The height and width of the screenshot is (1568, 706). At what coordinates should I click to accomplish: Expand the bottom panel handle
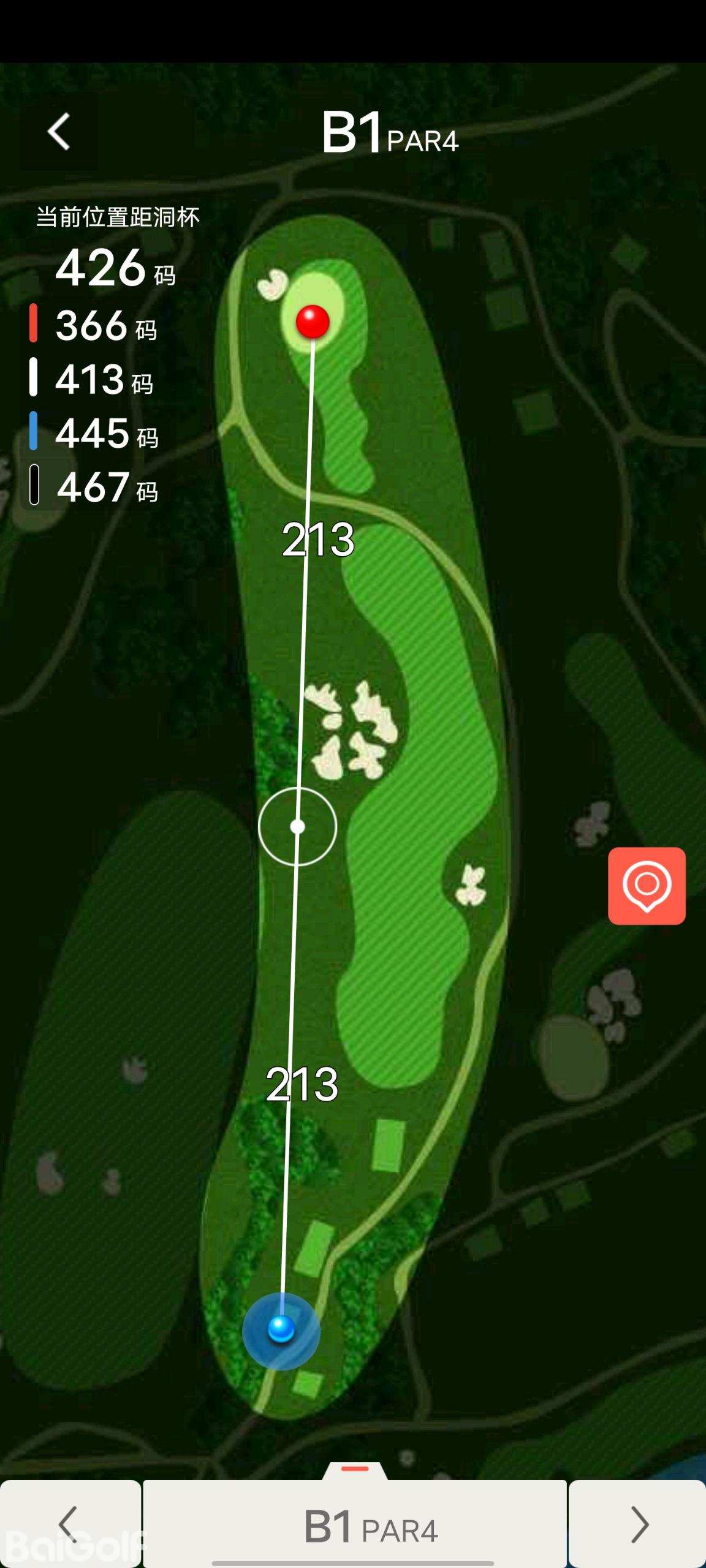point(355,1469)
